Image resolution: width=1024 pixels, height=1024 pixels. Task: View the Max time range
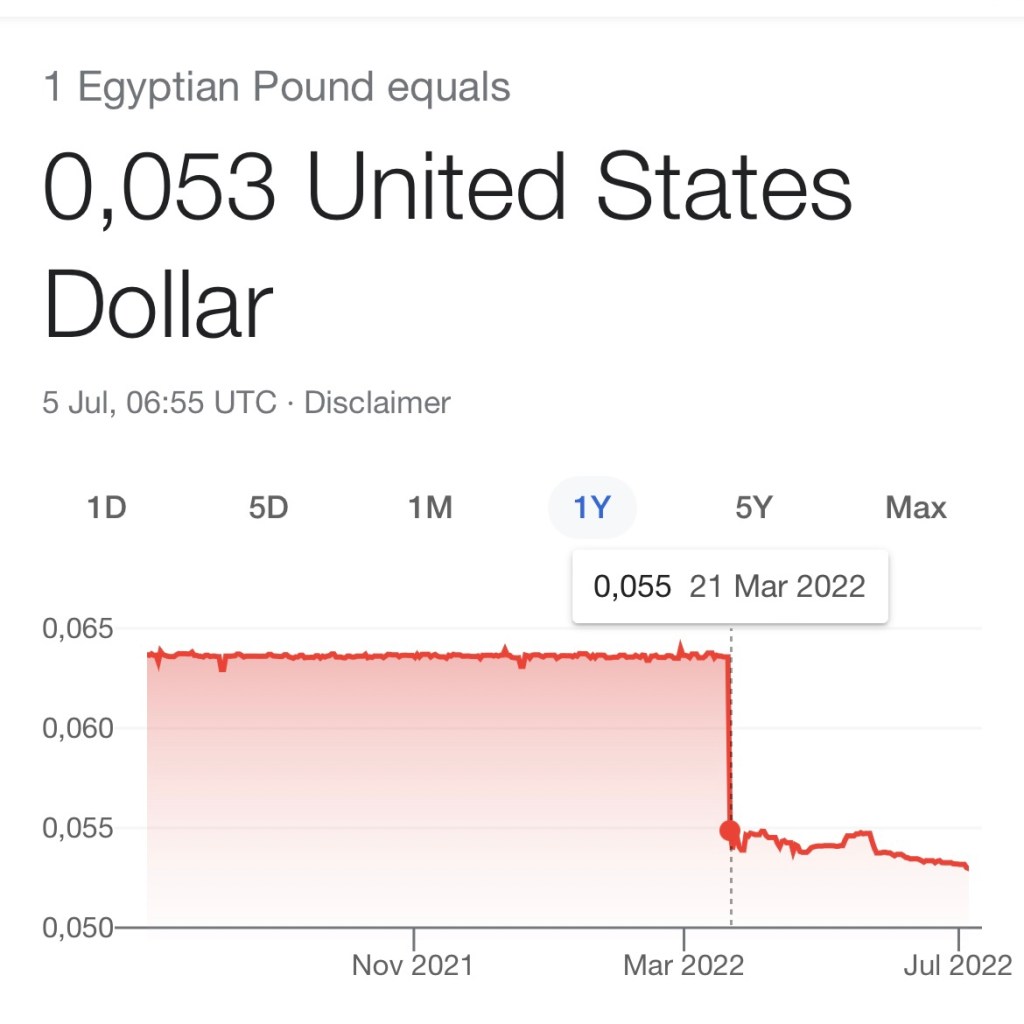916,508
